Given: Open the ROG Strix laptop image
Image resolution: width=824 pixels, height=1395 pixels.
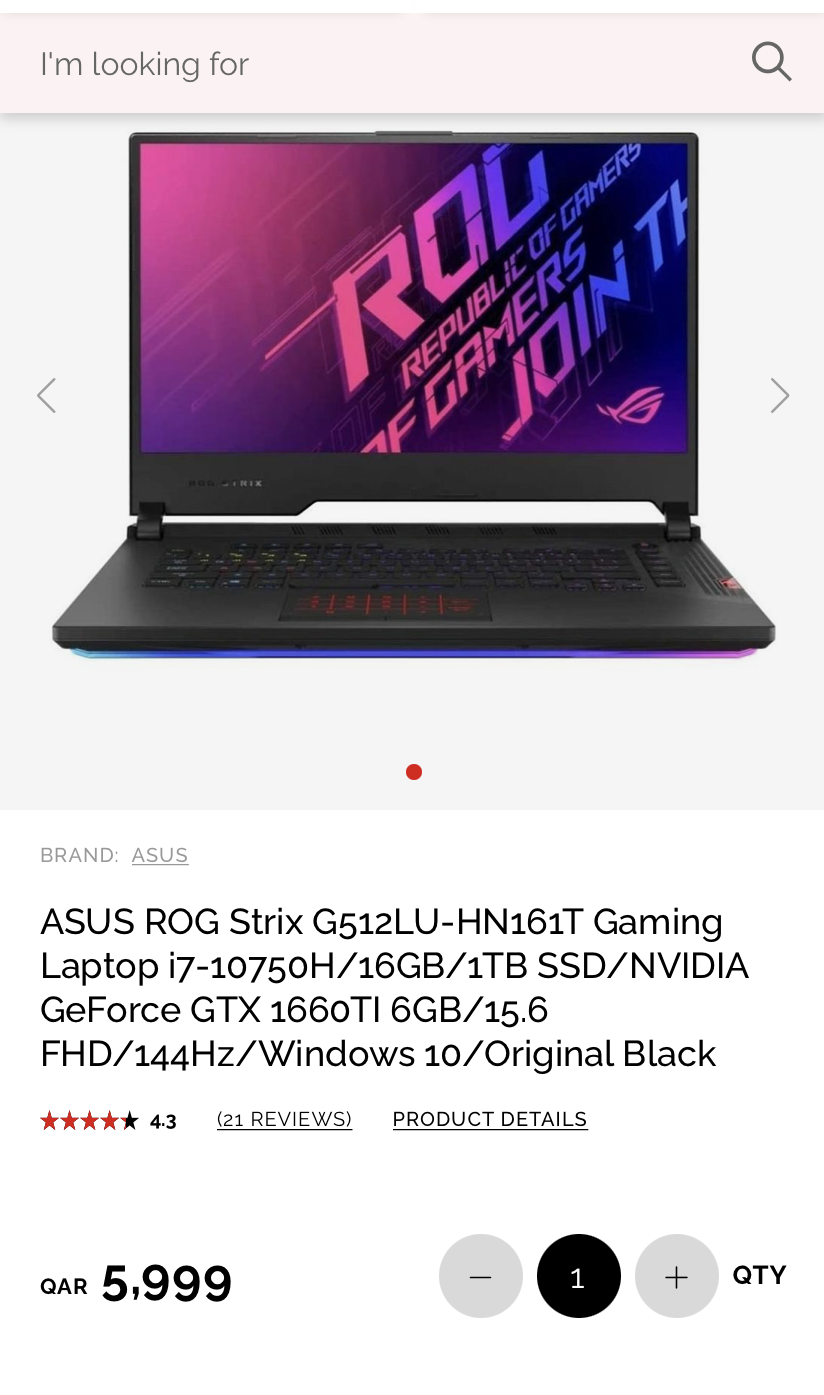Looking at the screenshot, I should [x=412, y=400].
